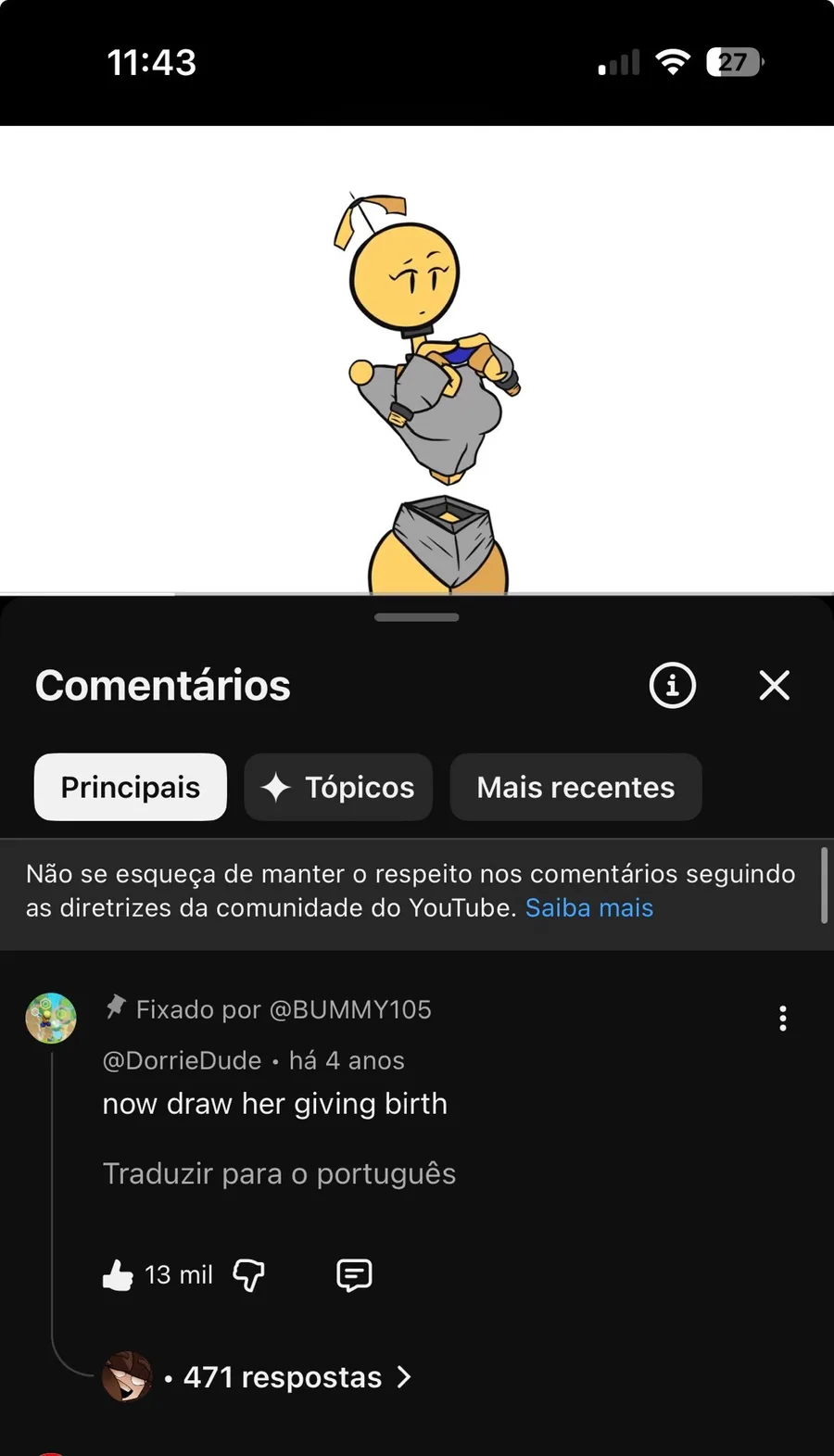Like DorrieDude's pinned comment
The height and width of the screenshot is (1456, 834).
[x=119, y=1275]
